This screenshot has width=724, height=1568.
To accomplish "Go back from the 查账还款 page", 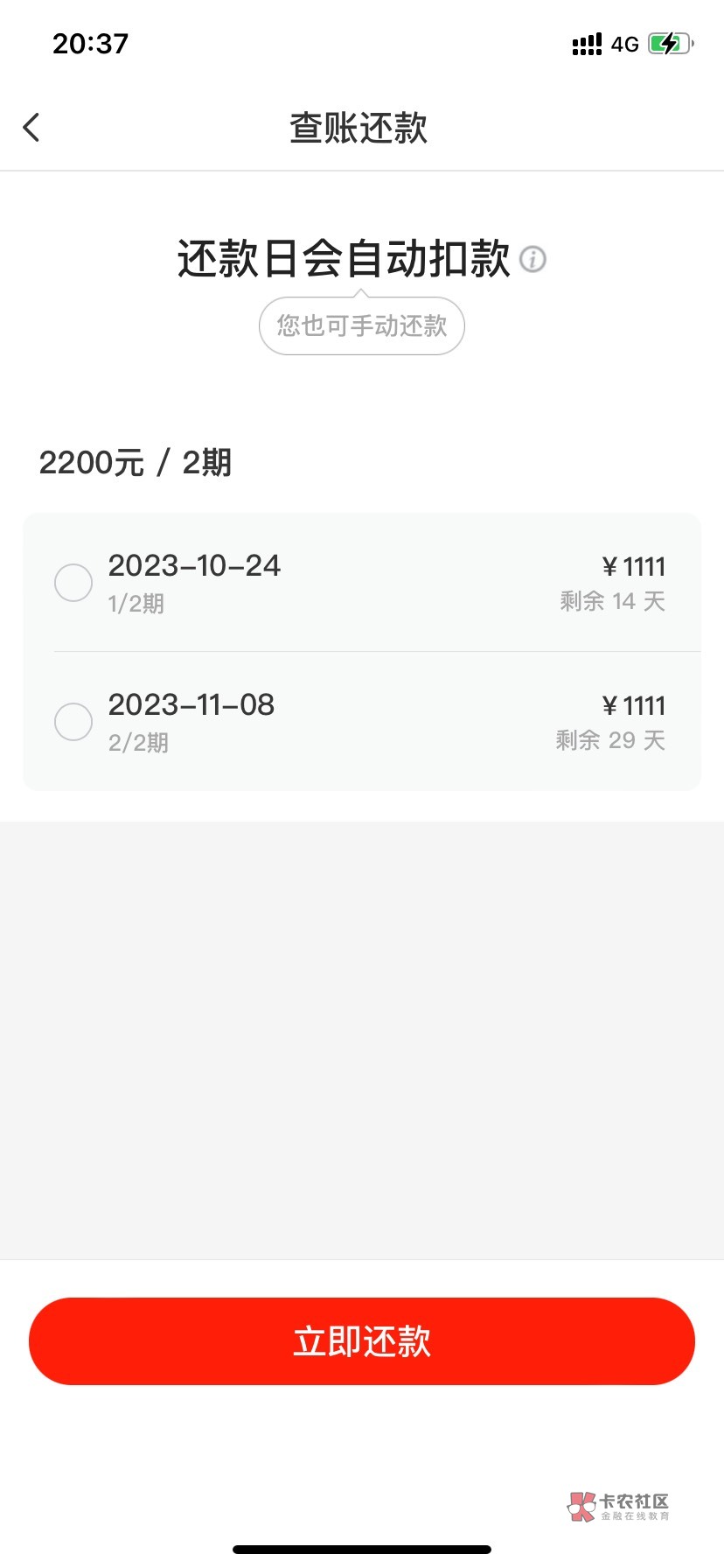I will [31, 128].
